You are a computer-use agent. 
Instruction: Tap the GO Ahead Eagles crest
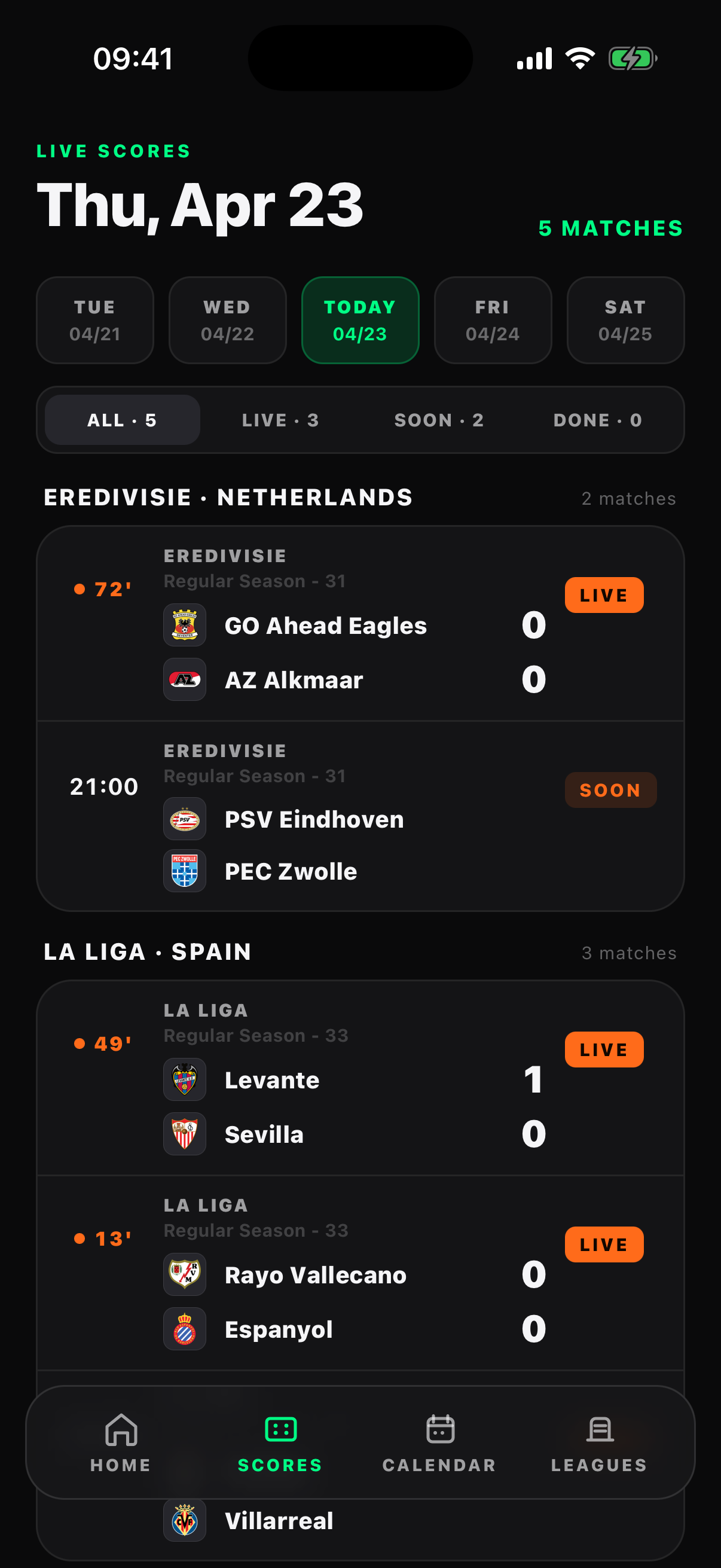(184, 624)
